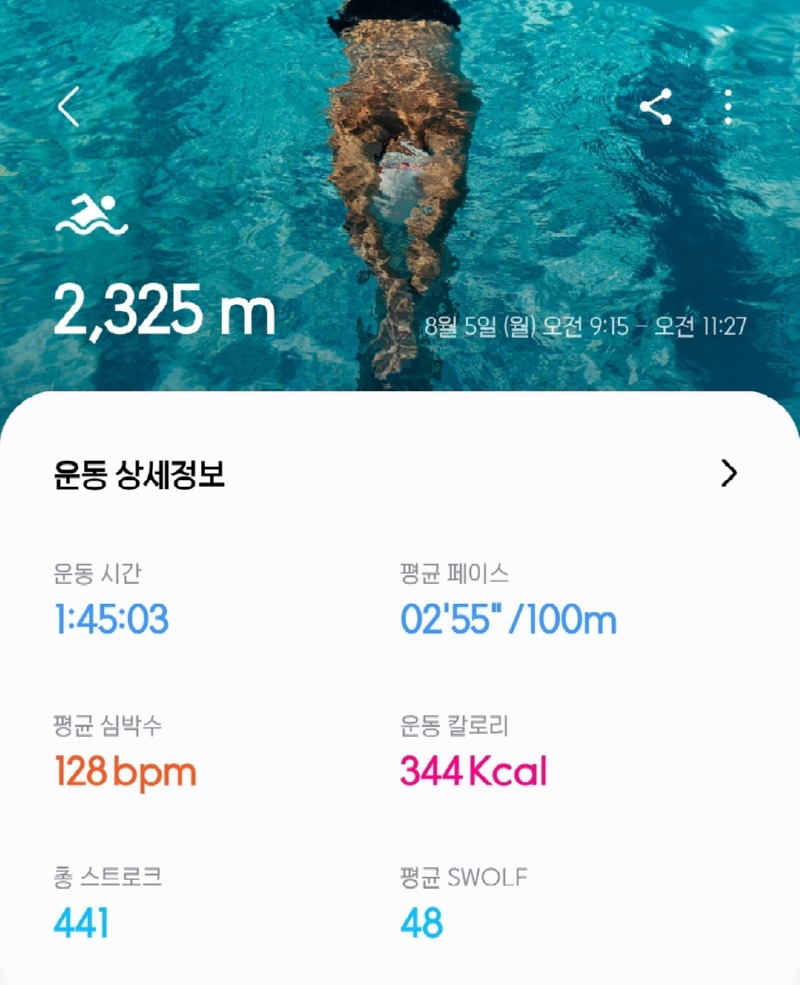Image resolution: width=800 pixels, height=985 pixels.
Task: Expand 운동 상세정보 with the chevron
Action: [729, 474]
